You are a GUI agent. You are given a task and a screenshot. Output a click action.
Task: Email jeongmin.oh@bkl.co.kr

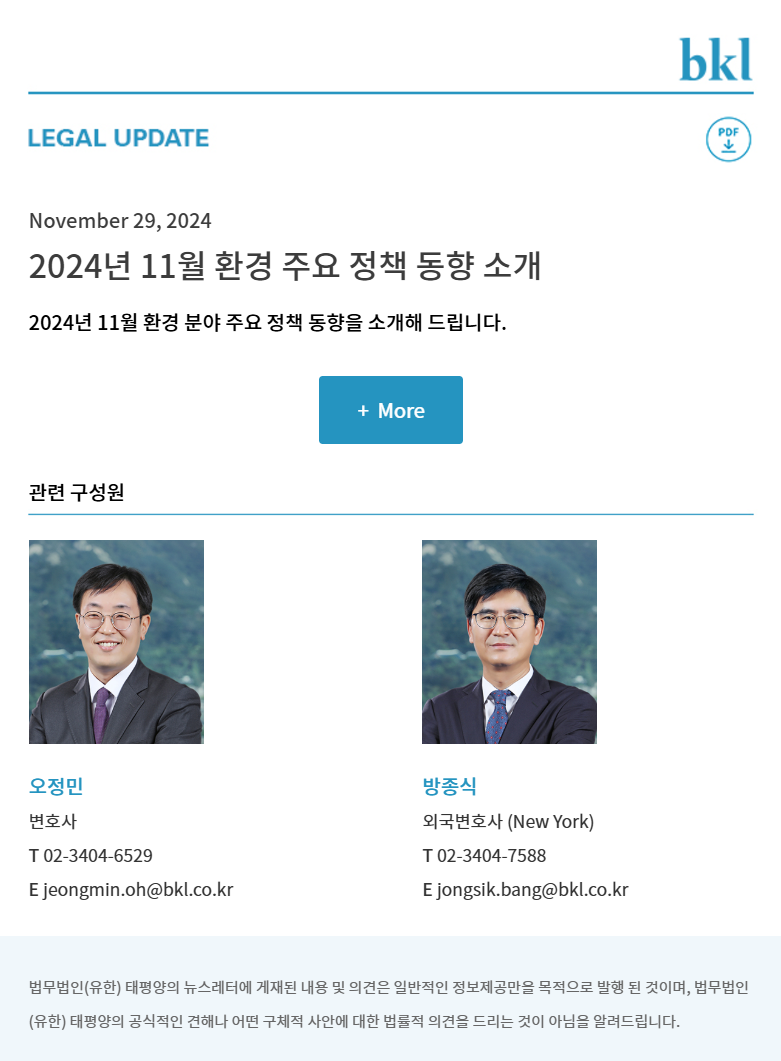(138, 890)
